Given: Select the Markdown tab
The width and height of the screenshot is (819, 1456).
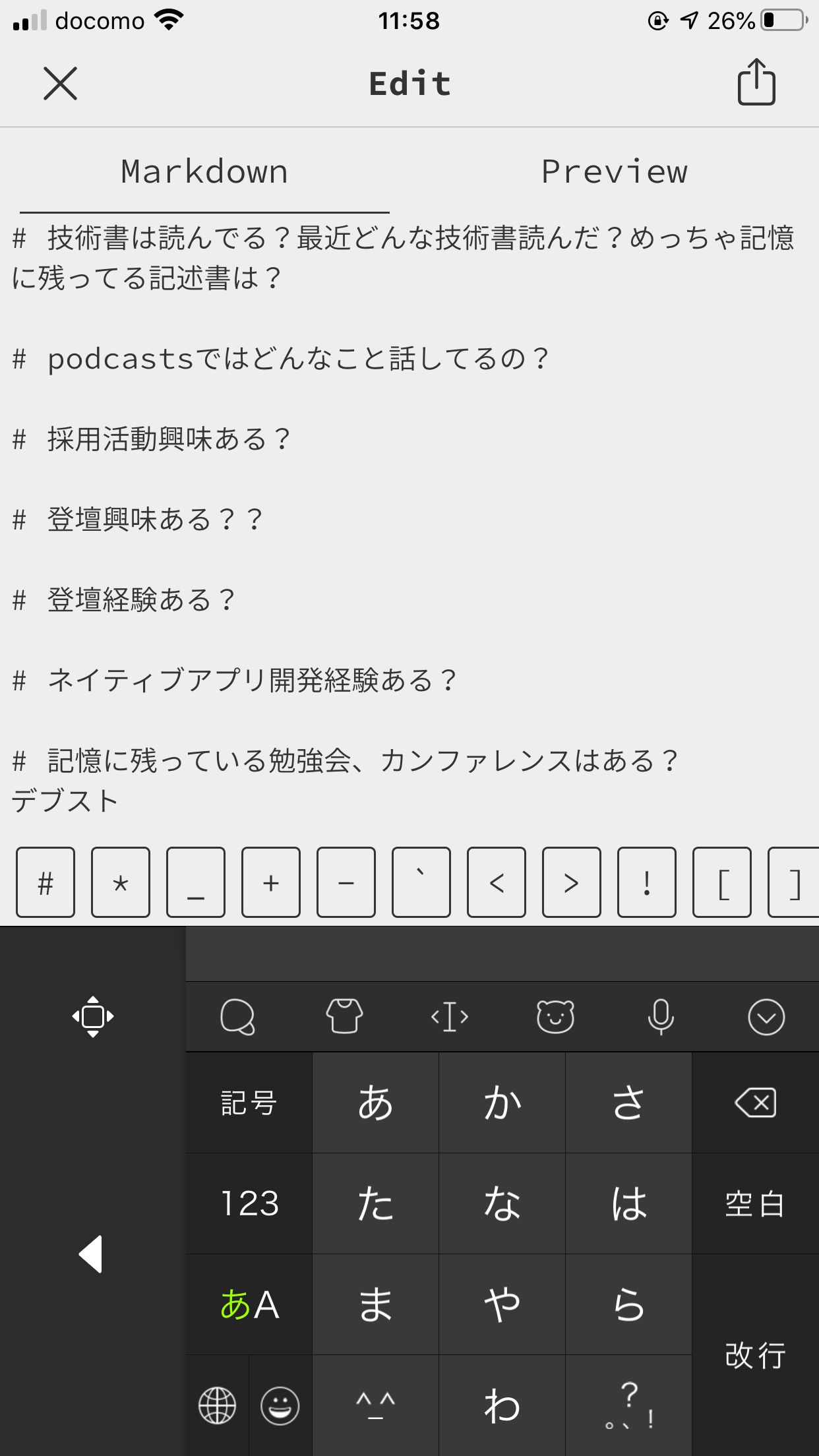Looking at the screenshot, I should (x=204, y=172).
